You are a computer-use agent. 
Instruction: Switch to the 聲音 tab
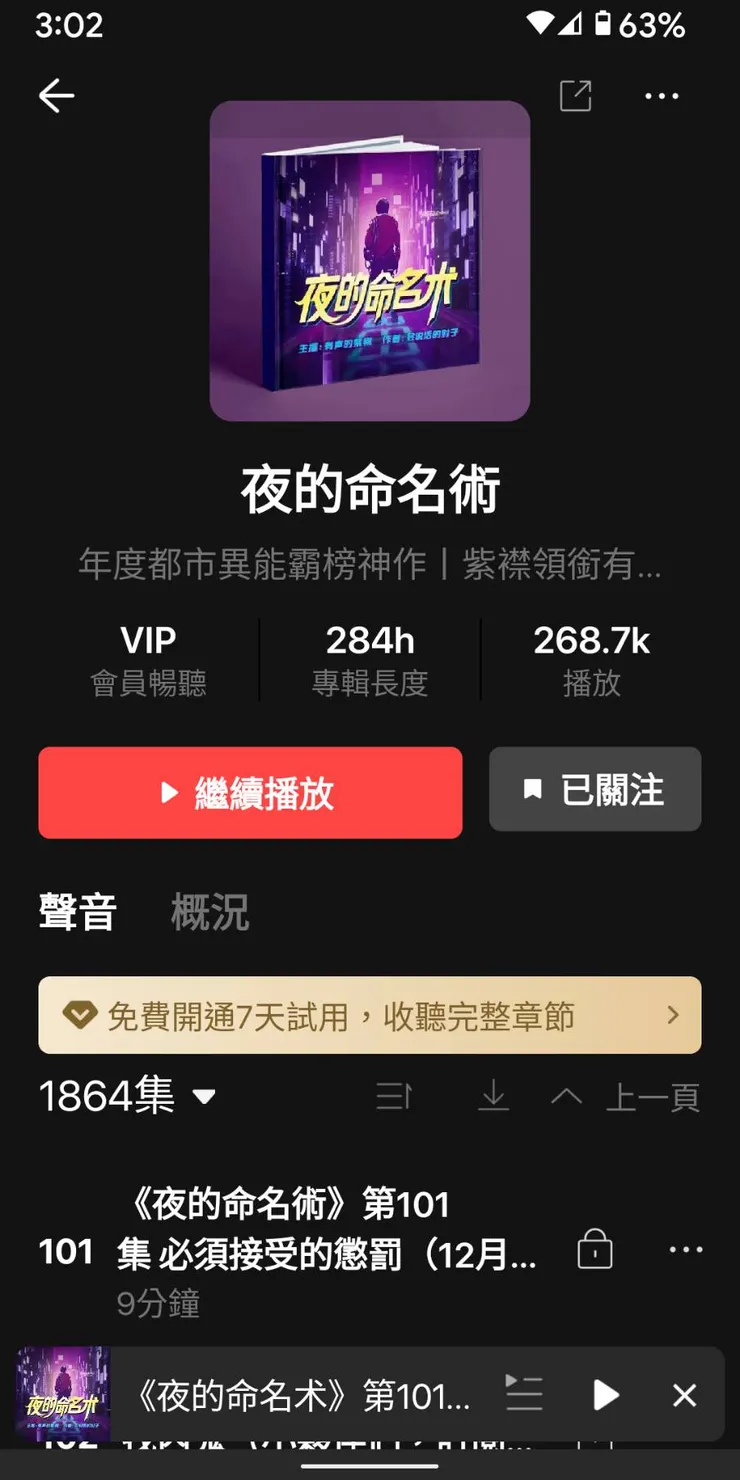click(77, 912)
